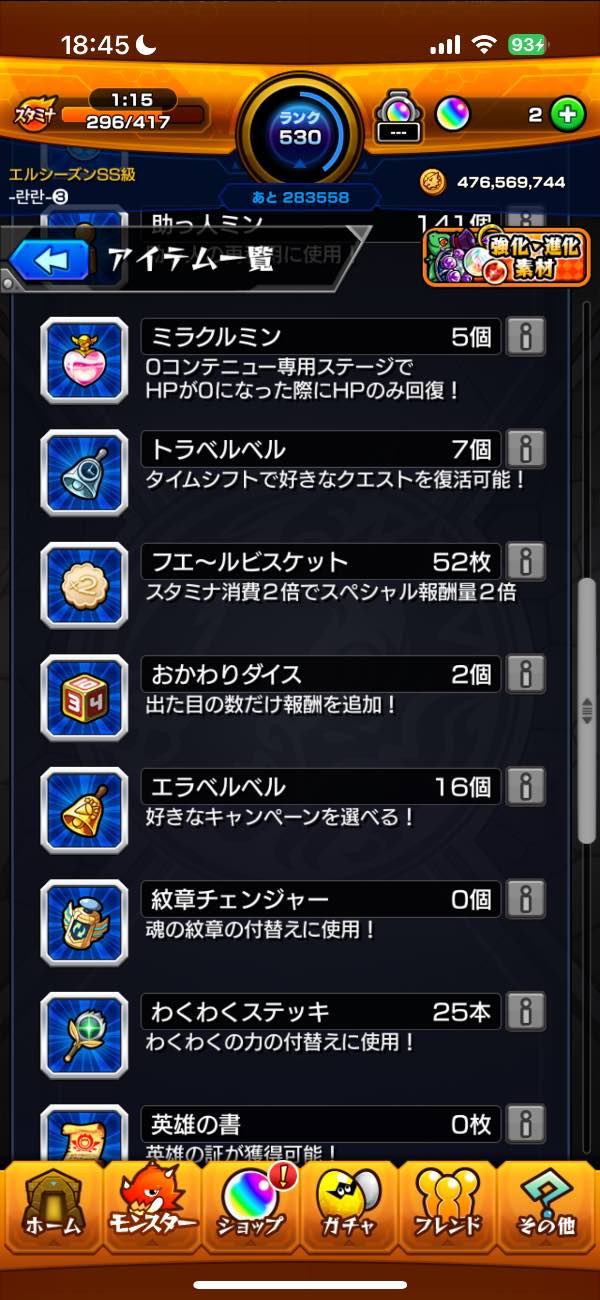Go back from the アイテム一覧 screen
600x1300 pixels.
click(x=42, y=261)
